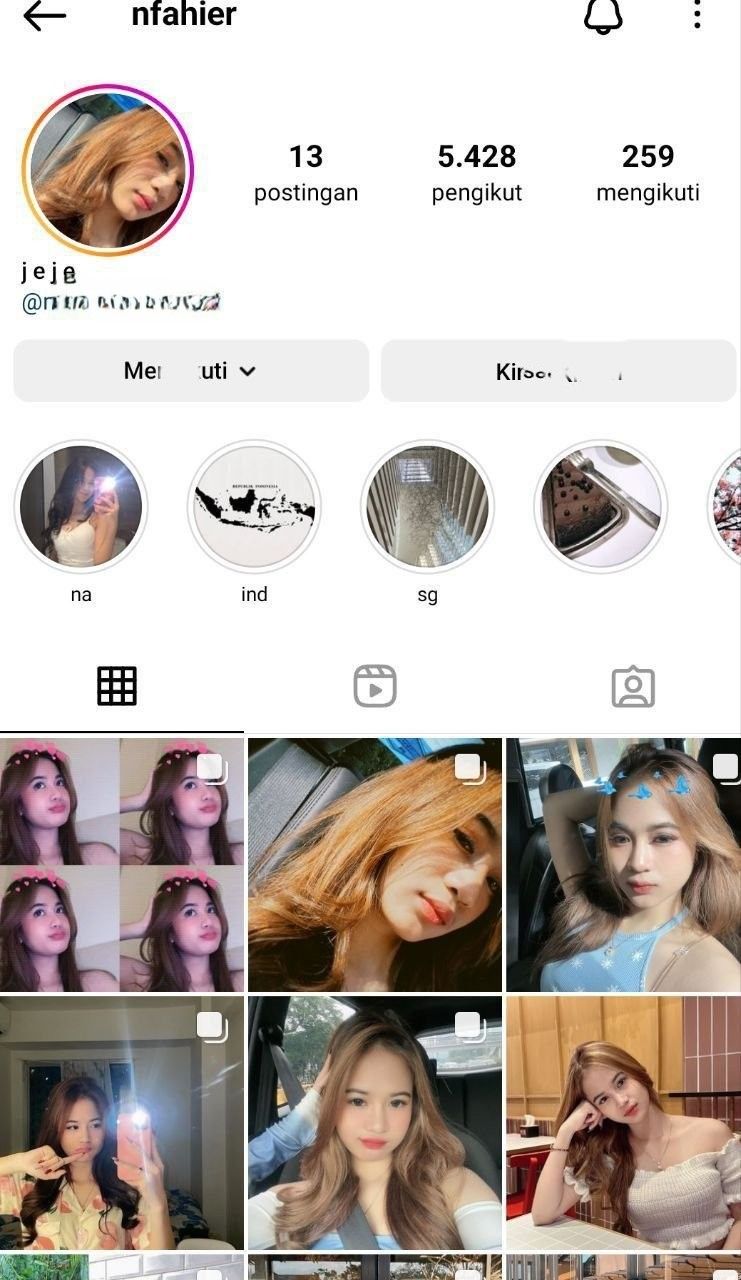Open the "sg" story highlight

pyautogui.click(x=427, y=507)
